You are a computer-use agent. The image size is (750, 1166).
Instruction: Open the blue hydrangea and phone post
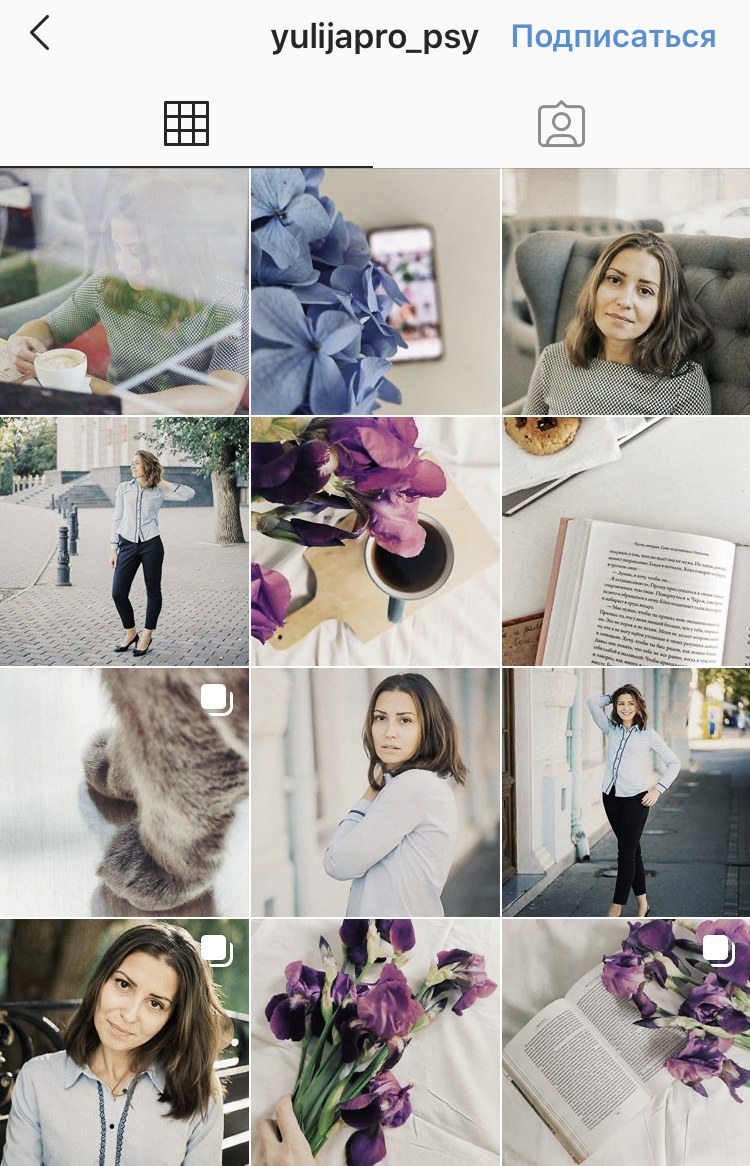[375, 291]
